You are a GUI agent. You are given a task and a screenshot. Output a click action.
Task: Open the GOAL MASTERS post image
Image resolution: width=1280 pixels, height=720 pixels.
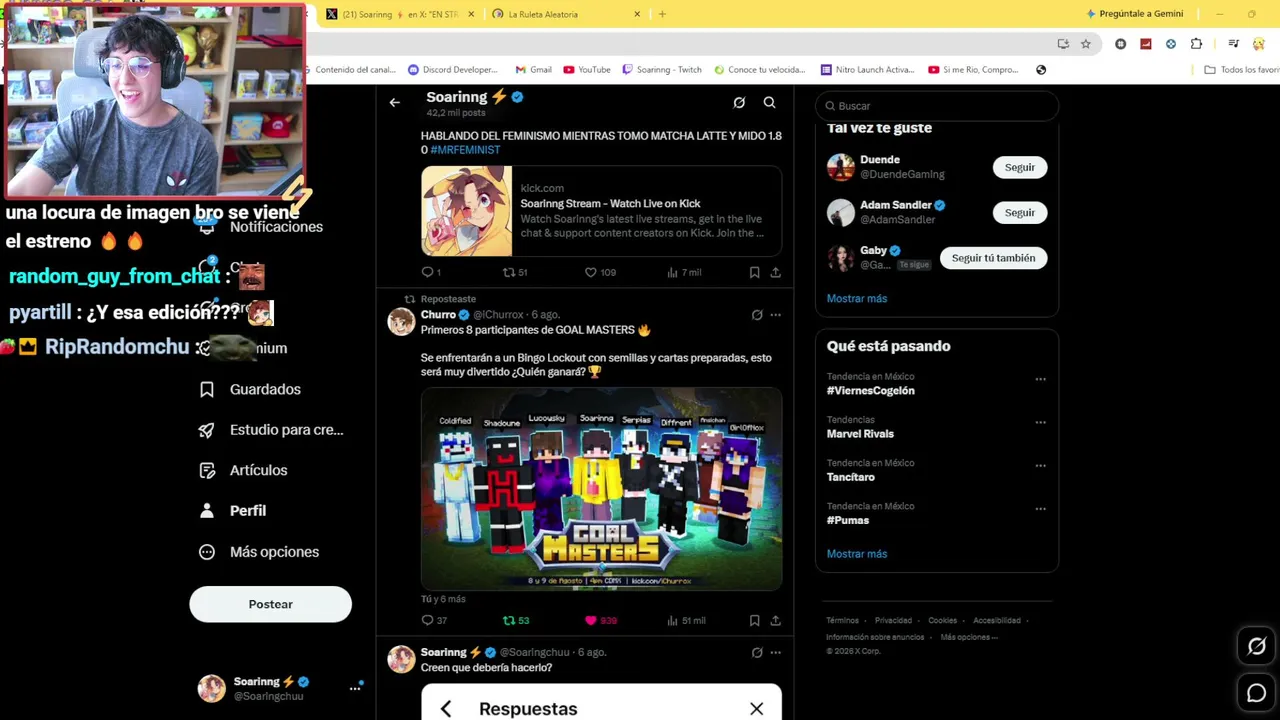coord(601,489)
